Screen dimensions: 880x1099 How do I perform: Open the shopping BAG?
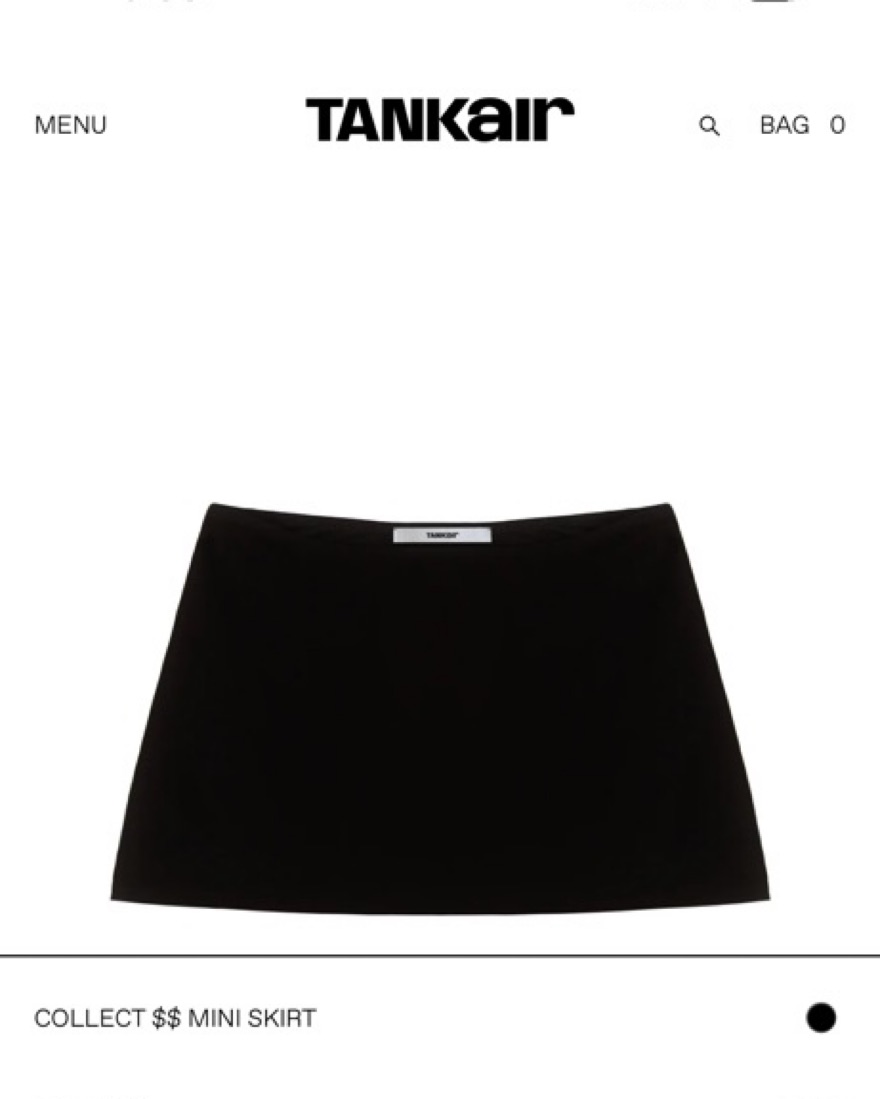[x=801, y=125]
